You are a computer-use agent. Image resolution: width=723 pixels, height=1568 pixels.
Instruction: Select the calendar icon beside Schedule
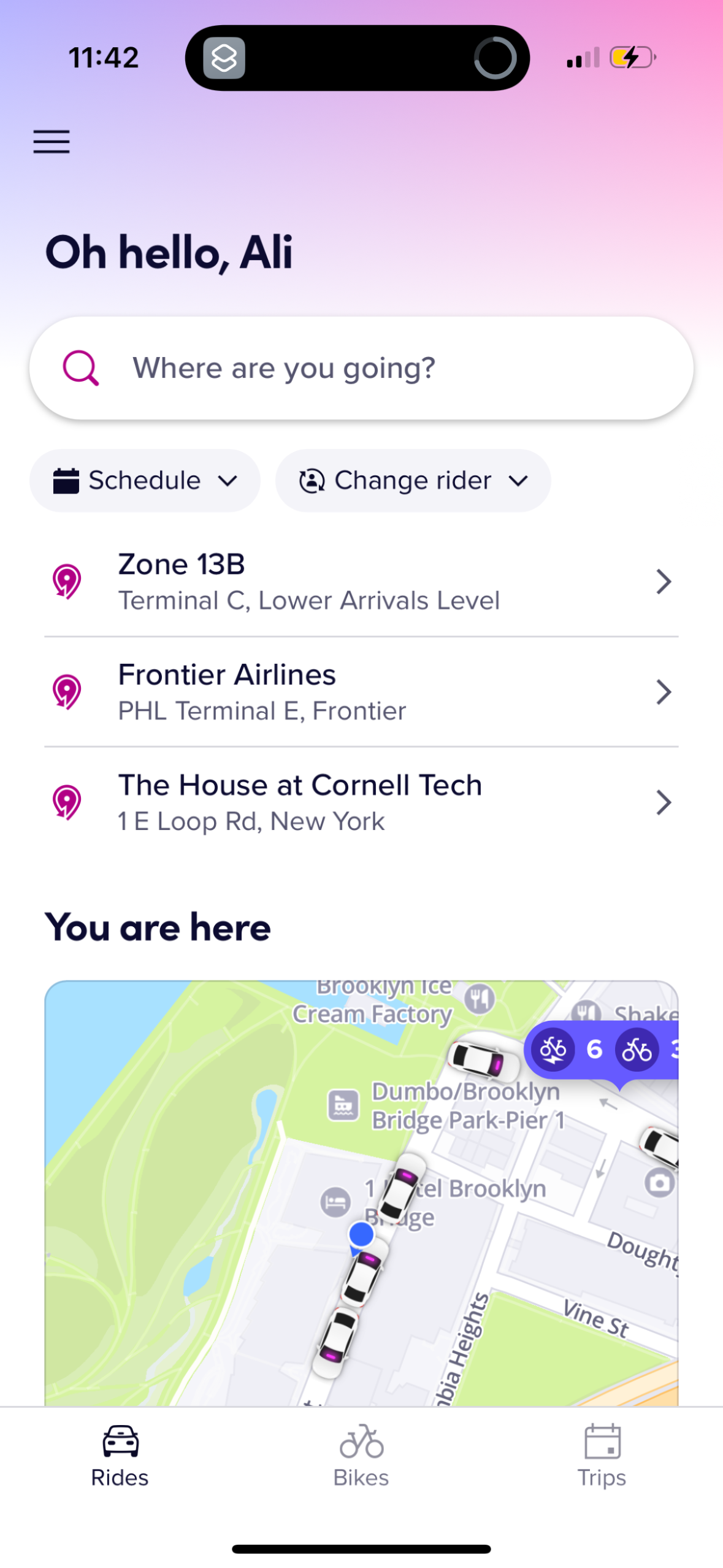pos(67,480)
